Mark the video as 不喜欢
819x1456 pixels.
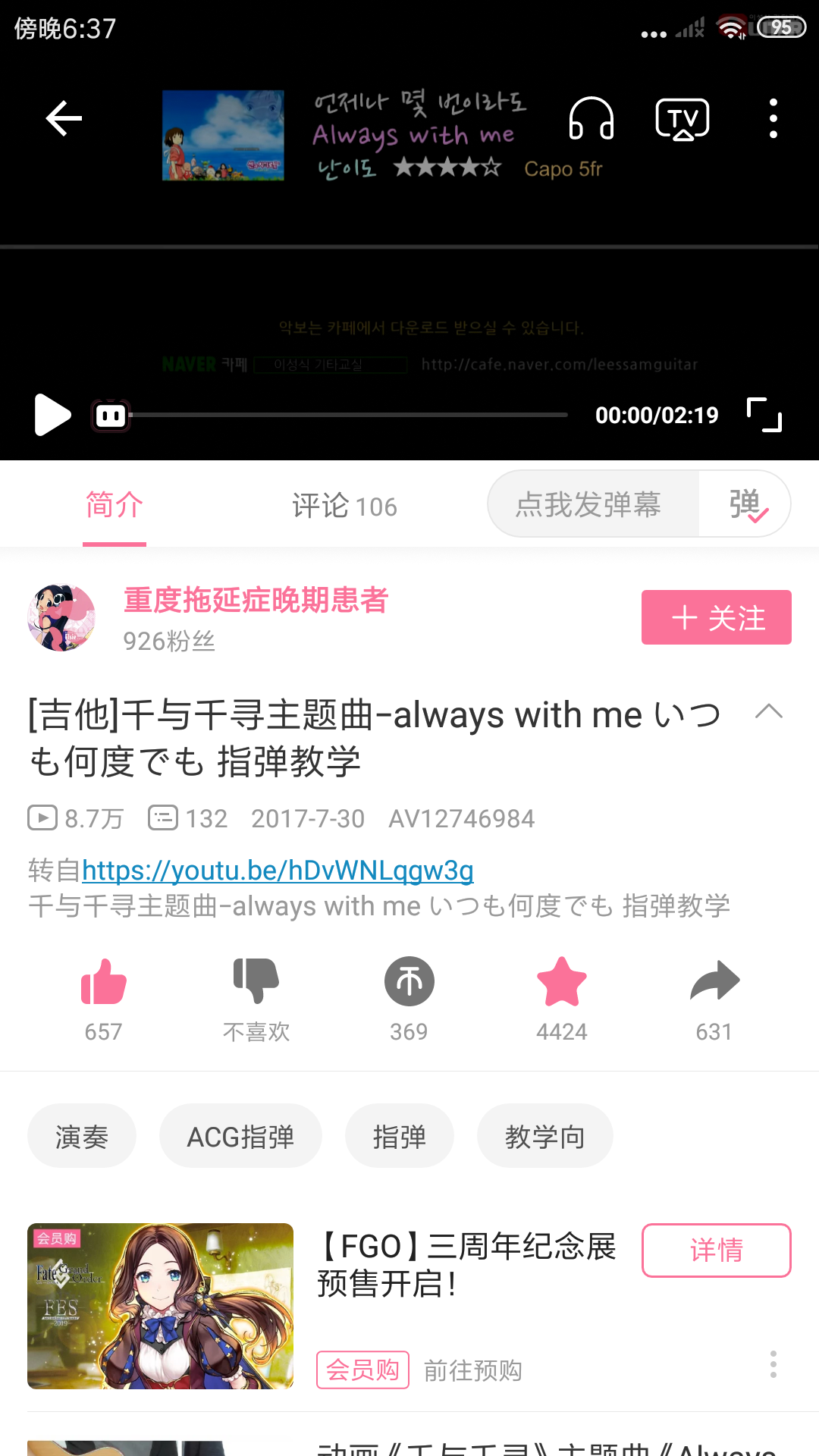(256, 982)
